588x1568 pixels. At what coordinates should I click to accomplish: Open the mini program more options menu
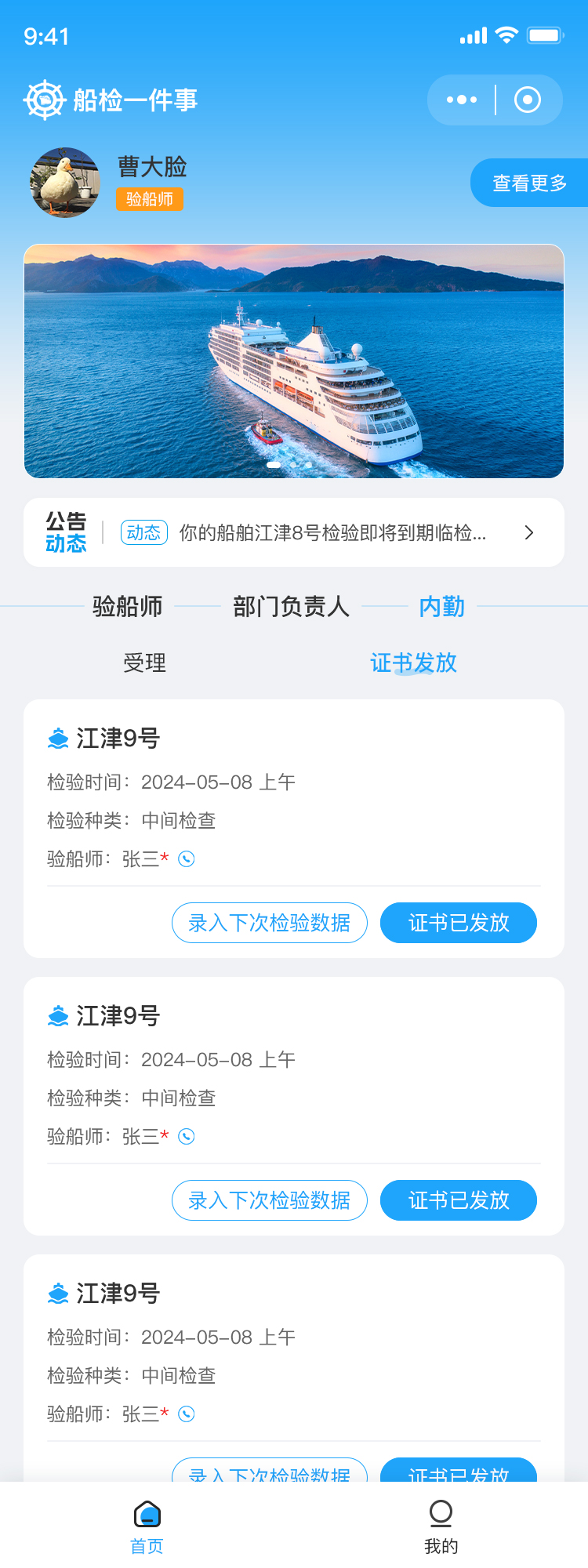coord(462,100)
